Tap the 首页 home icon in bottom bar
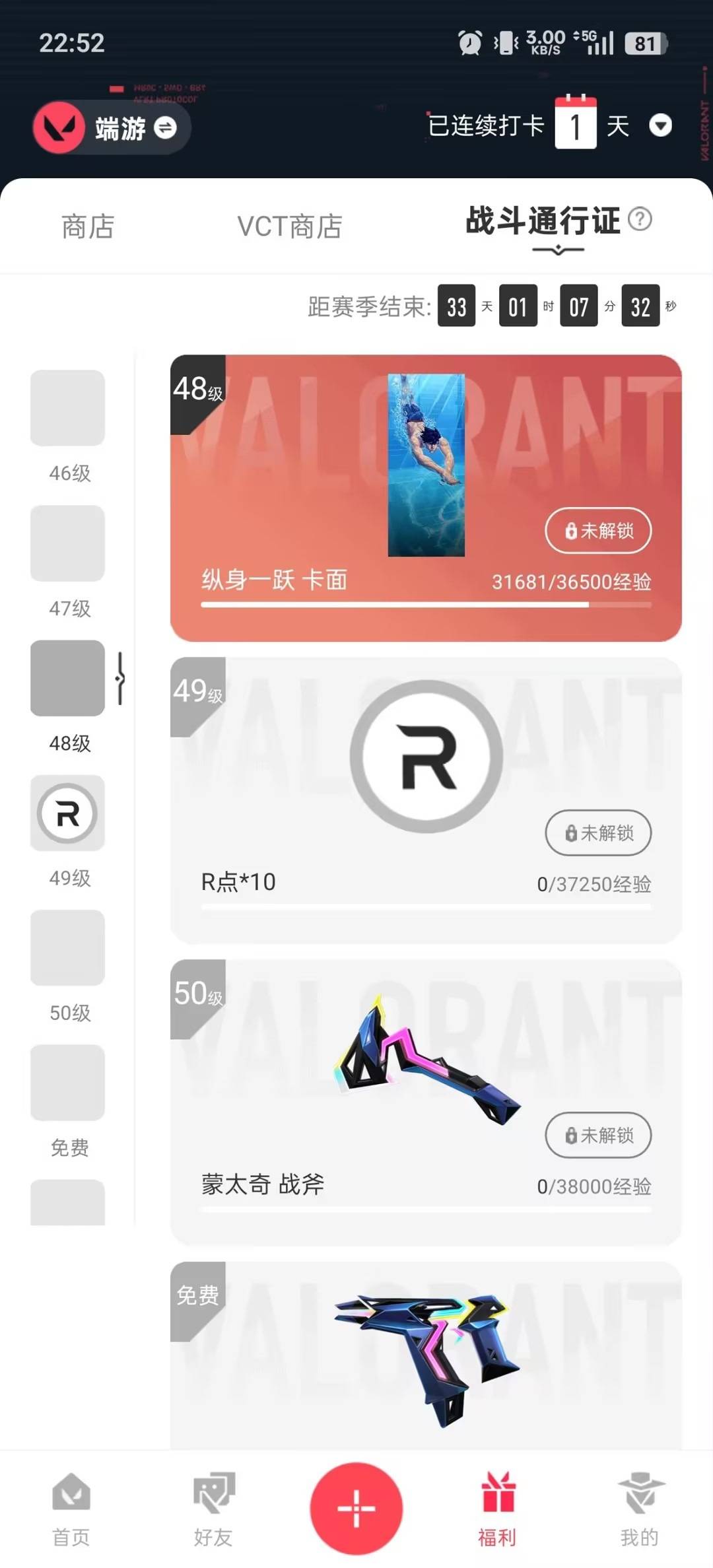The height and width of the screenshot is (1568, 713). point(69,1494)
